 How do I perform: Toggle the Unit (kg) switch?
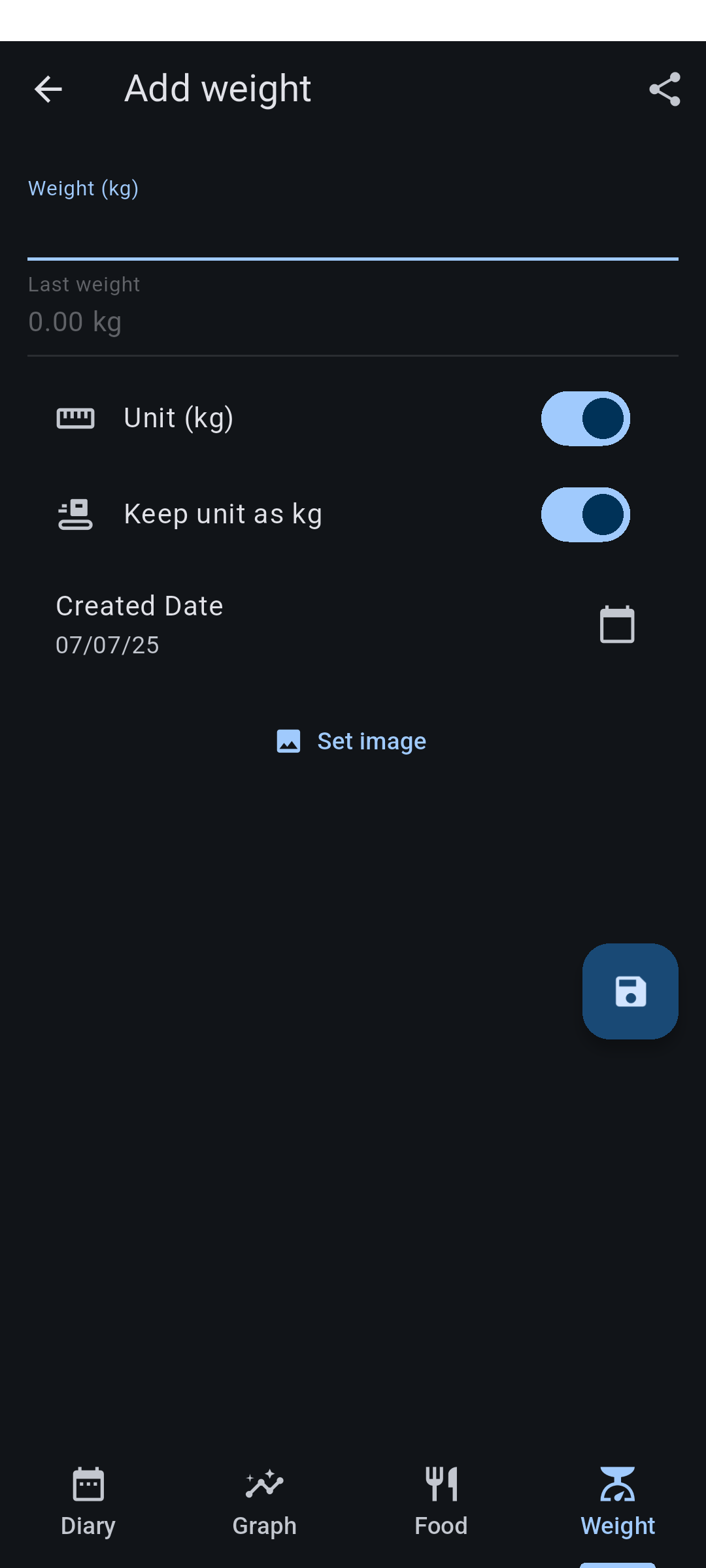pyautogui.click(x=585, y=418)
